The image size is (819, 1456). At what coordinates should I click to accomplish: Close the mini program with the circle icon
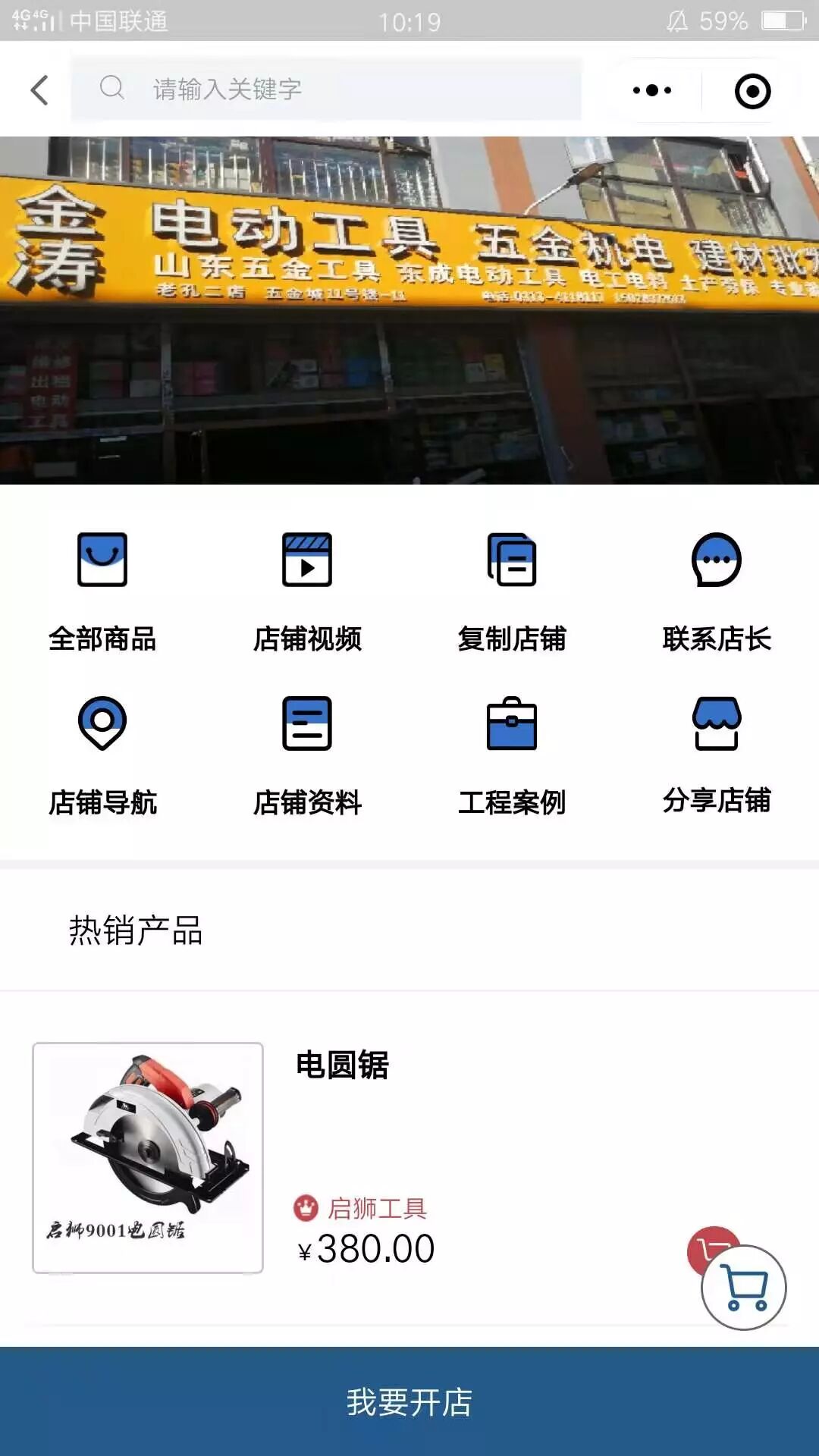click(x=752, y=91)
